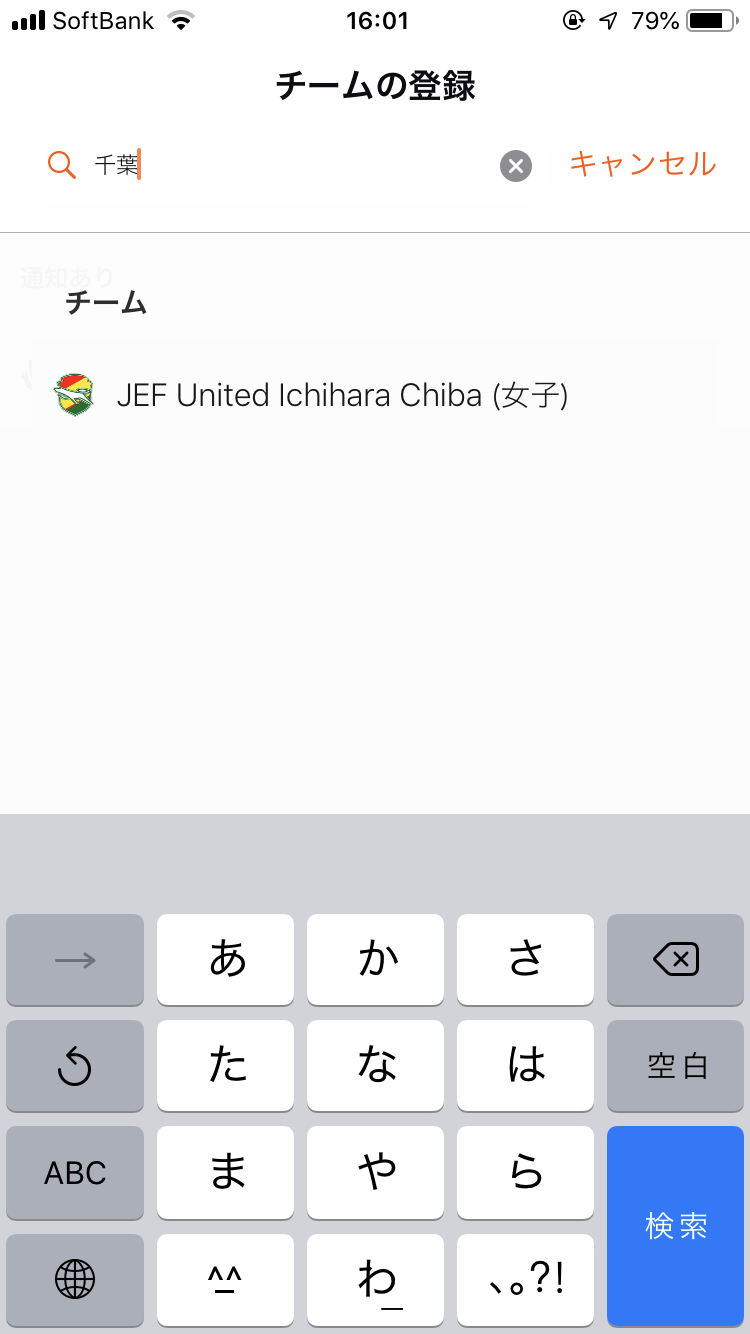The width and height of the screenshot is (750, 1334).
Task: Delete a character with the backspace key
Action: (676, 960)
